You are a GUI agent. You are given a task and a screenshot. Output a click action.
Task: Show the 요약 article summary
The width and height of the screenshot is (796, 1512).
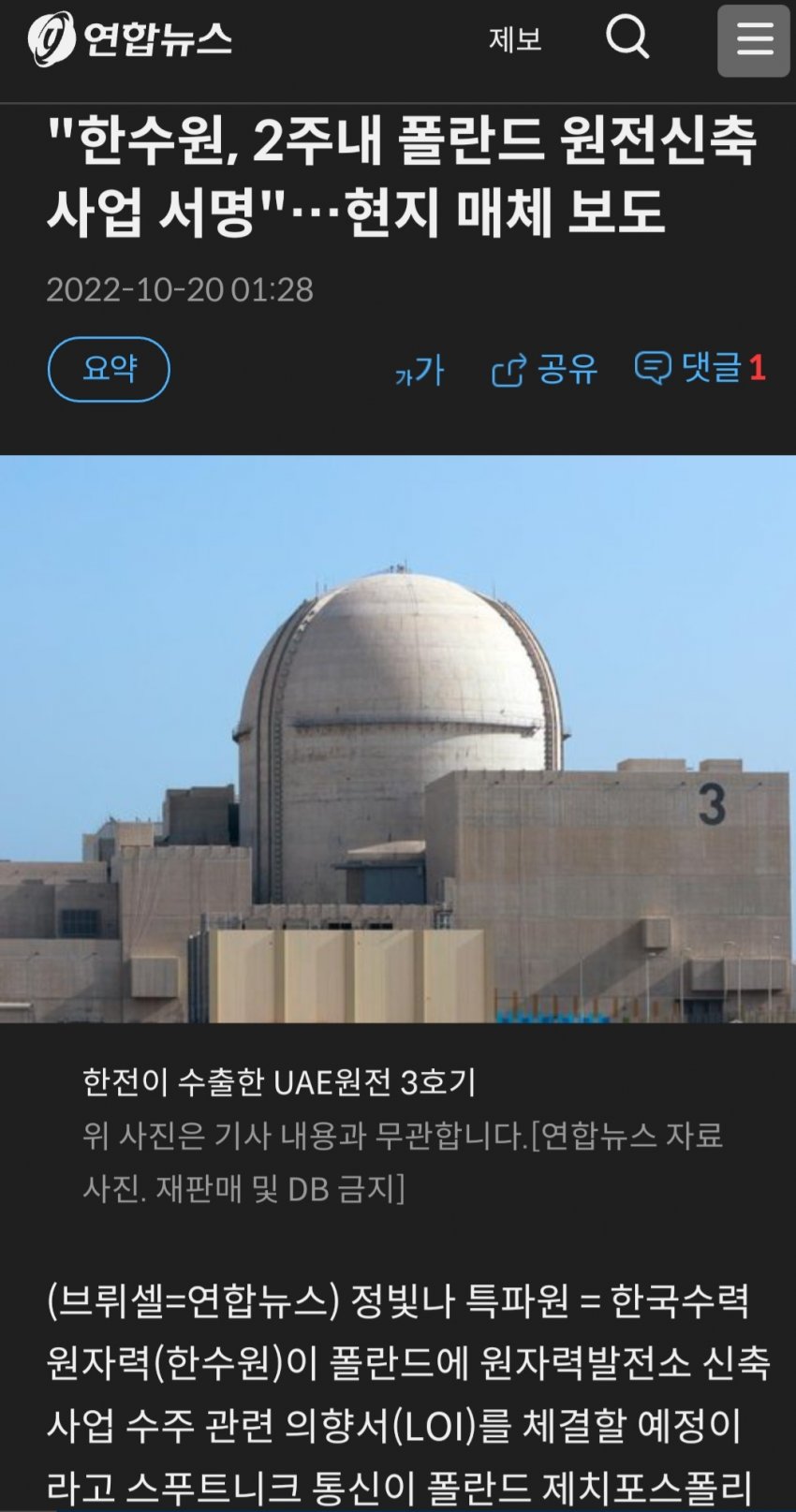(x=109, y=369)
